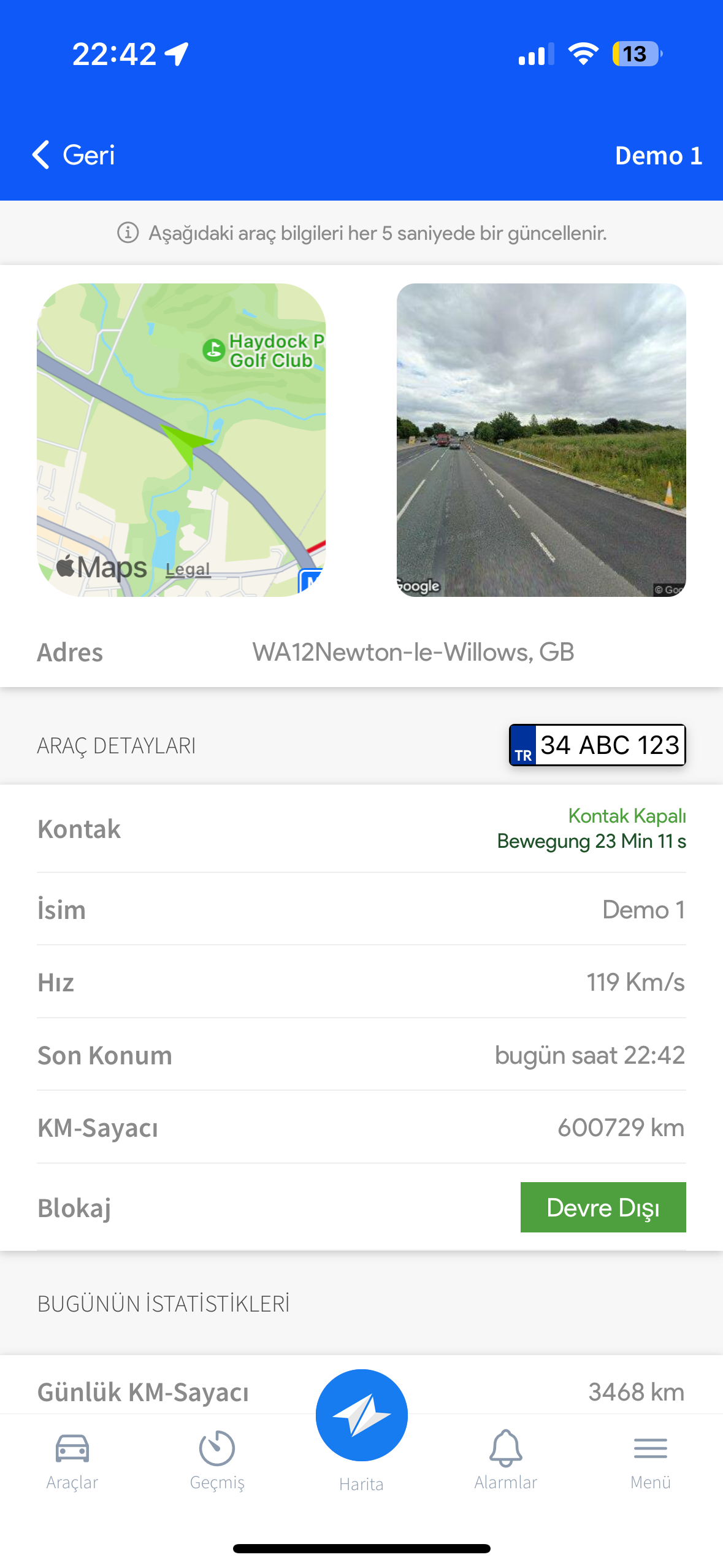The image size is (723, 1568).
Task: Tap the info icon next to update notice
Action: (x=127, y=233)
